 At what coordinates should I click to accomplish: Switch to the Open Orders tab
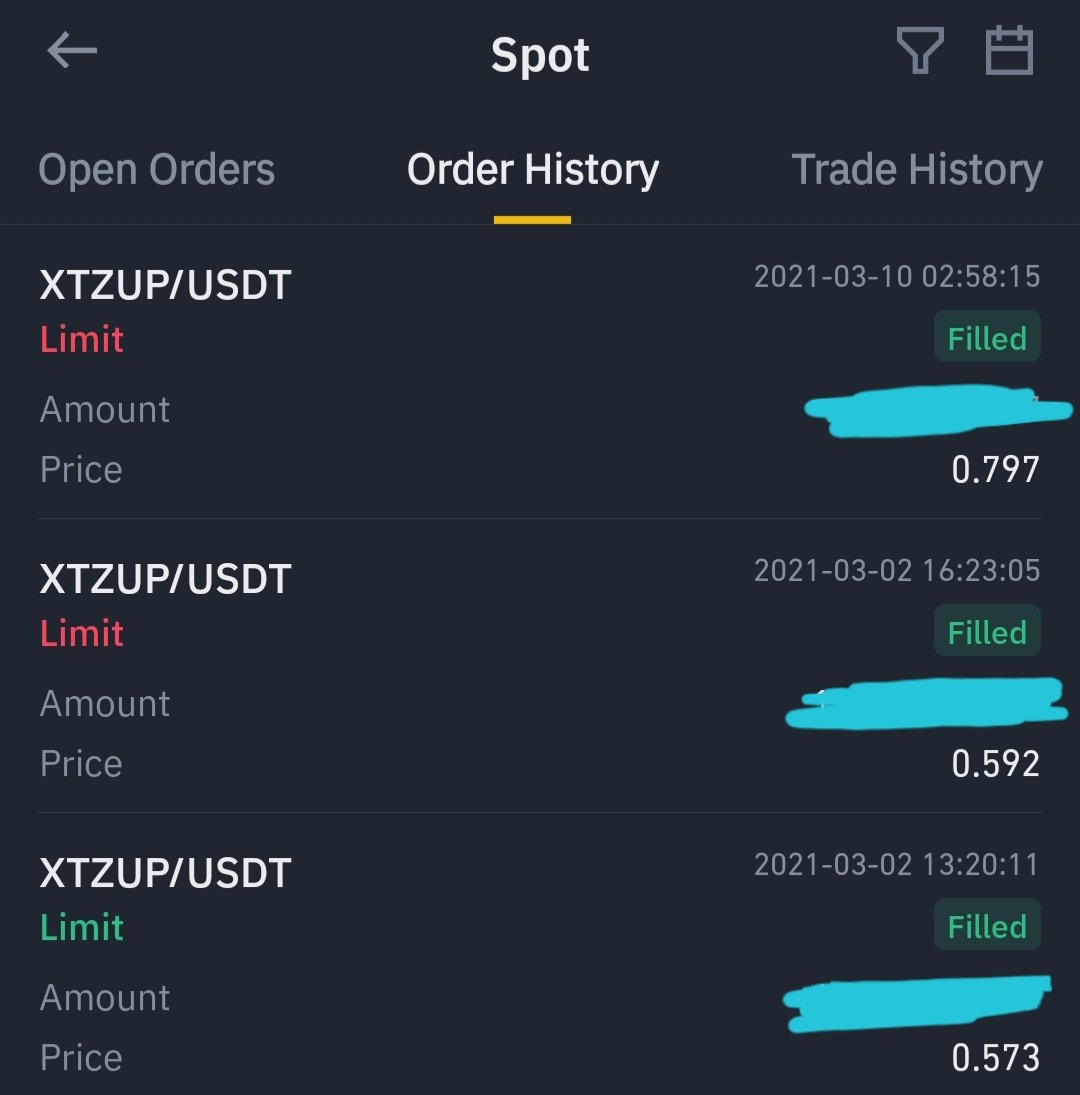156,170
